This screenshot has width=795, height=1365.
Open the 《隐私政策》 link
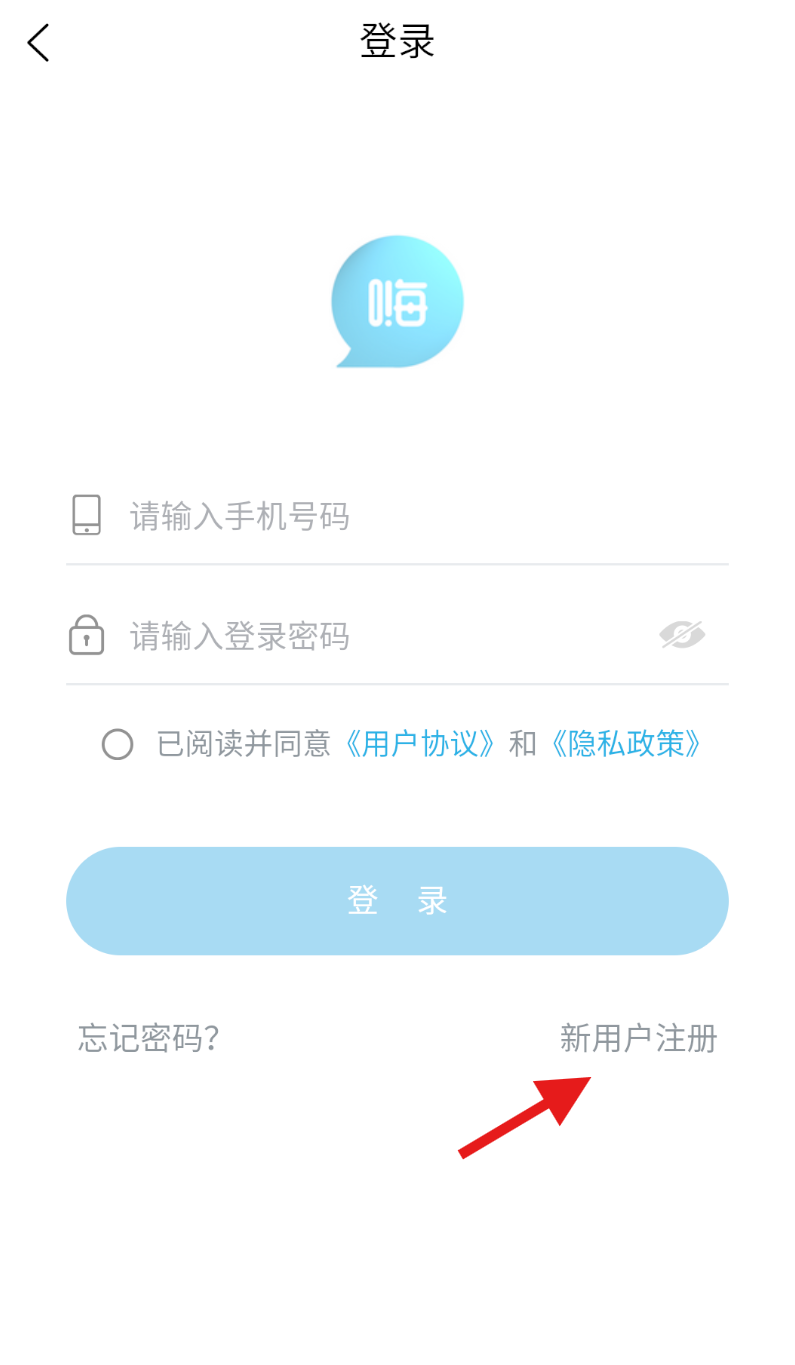pyautogui.click(x=626, y=744)
